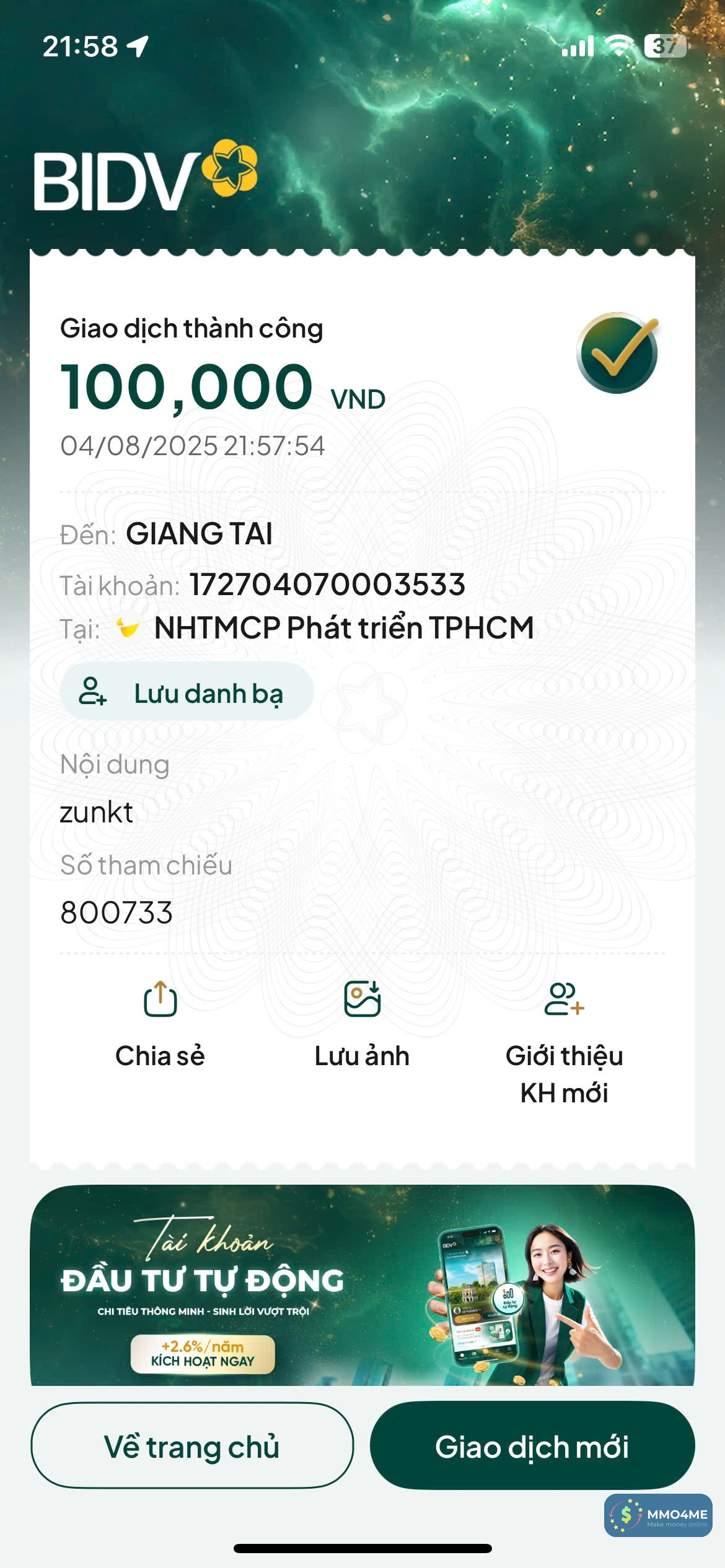725x1568 pixels.
Task: Save recipient via Lưu danh bạ
Action: tap(187, 692)
